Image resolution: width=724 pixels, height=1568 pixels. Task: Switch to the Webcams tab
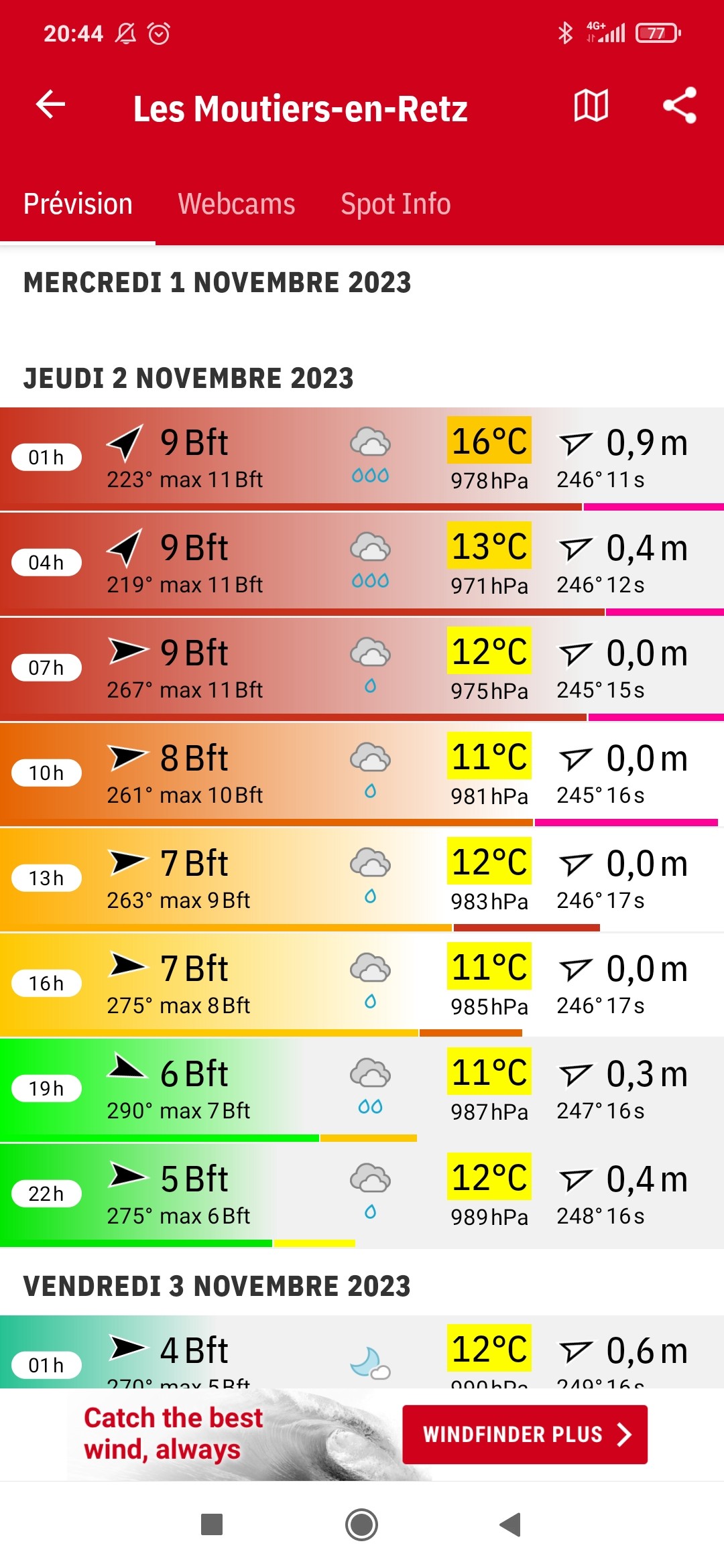point(237,204)
